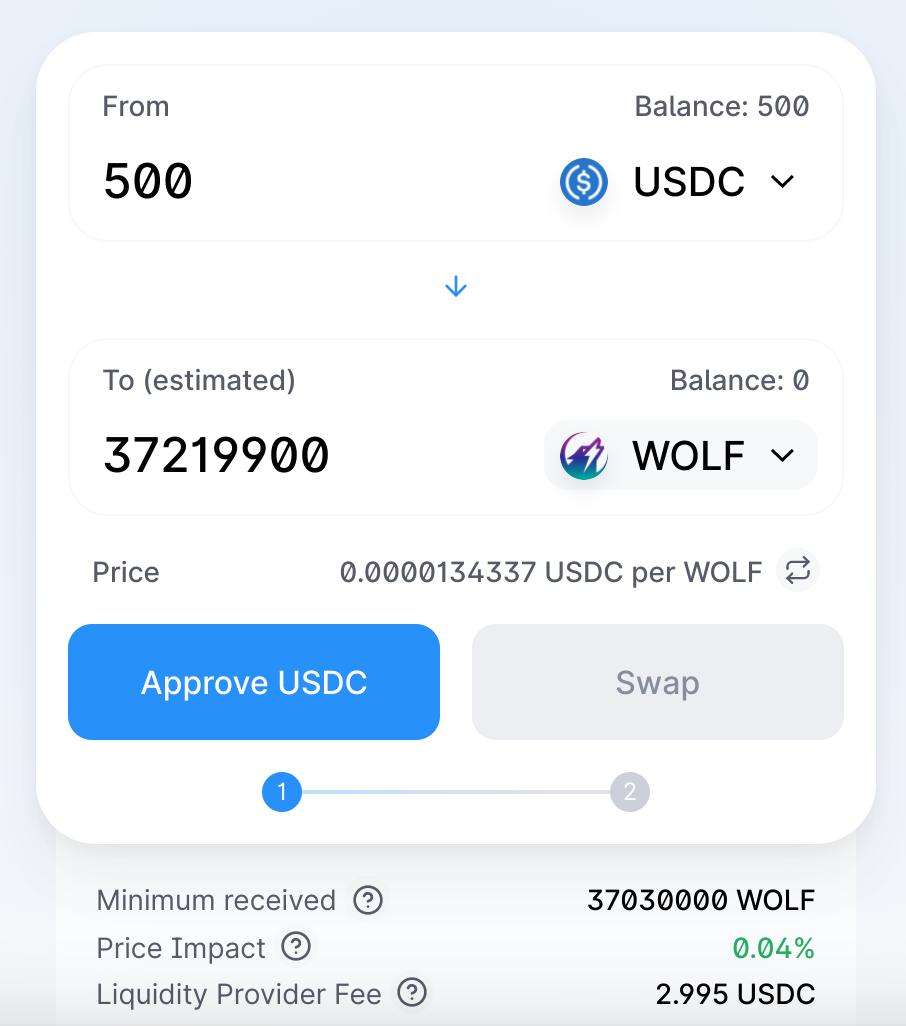906x1026 pixels.
Task: Open the Price Impact help tooltip
Action: (295, 948)
